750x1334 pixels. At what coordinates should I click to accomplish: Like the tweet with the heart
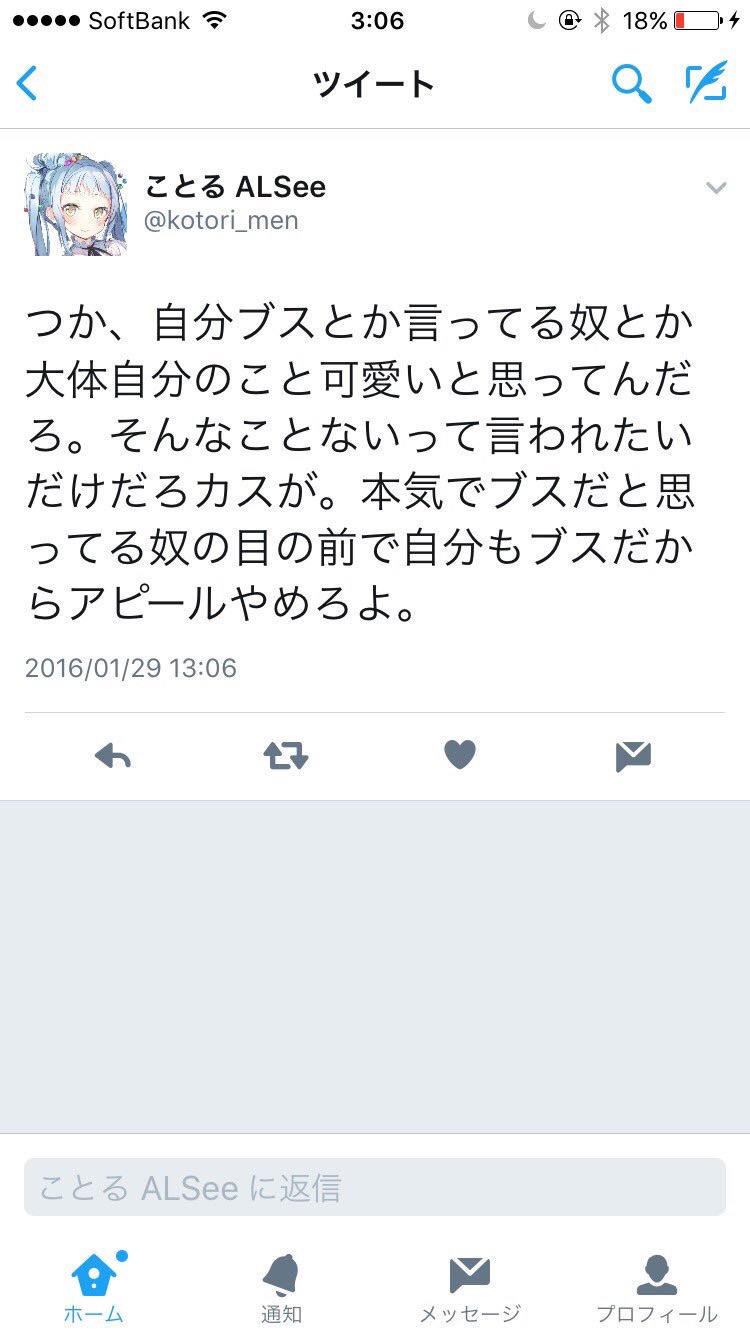tap(460, 755)
